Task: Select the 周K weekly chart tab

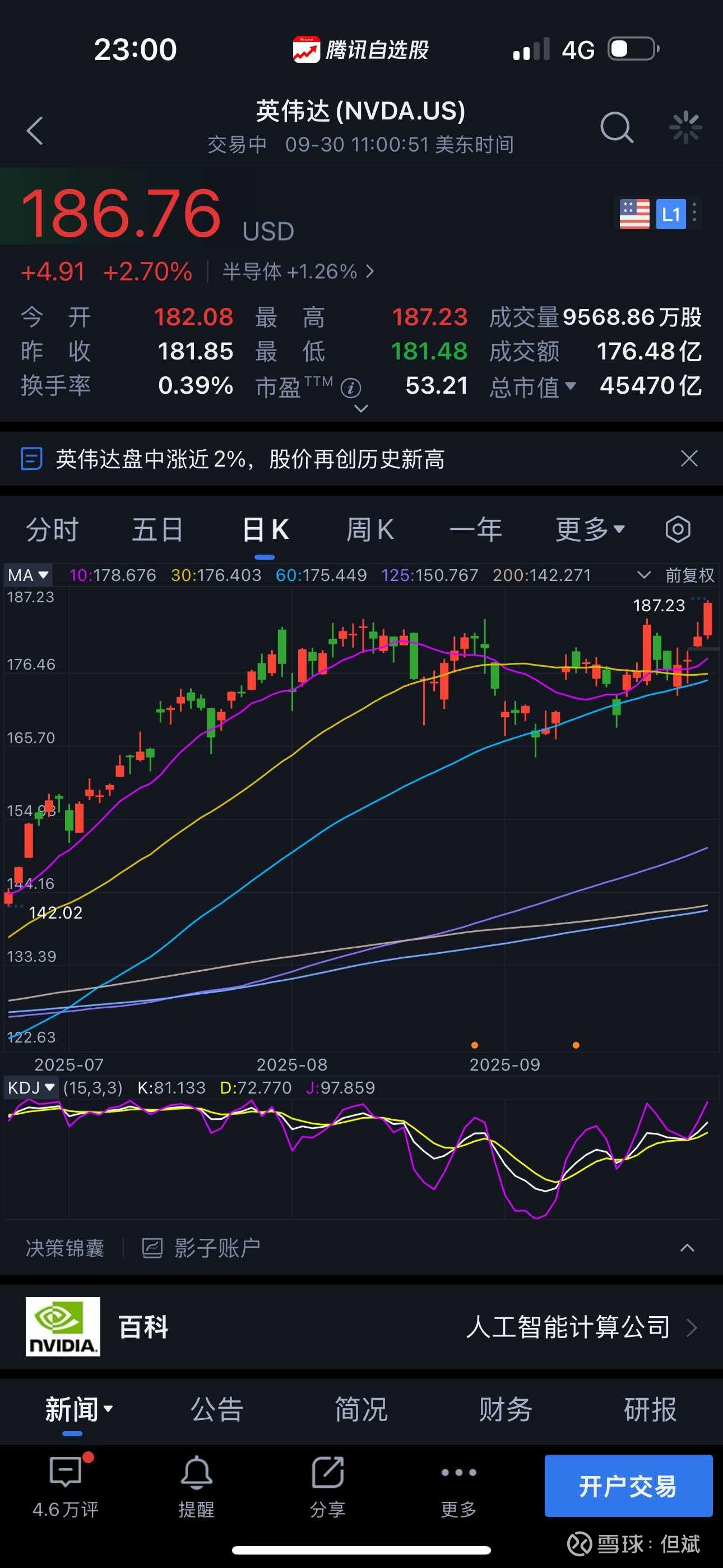Action: [370, 529]
